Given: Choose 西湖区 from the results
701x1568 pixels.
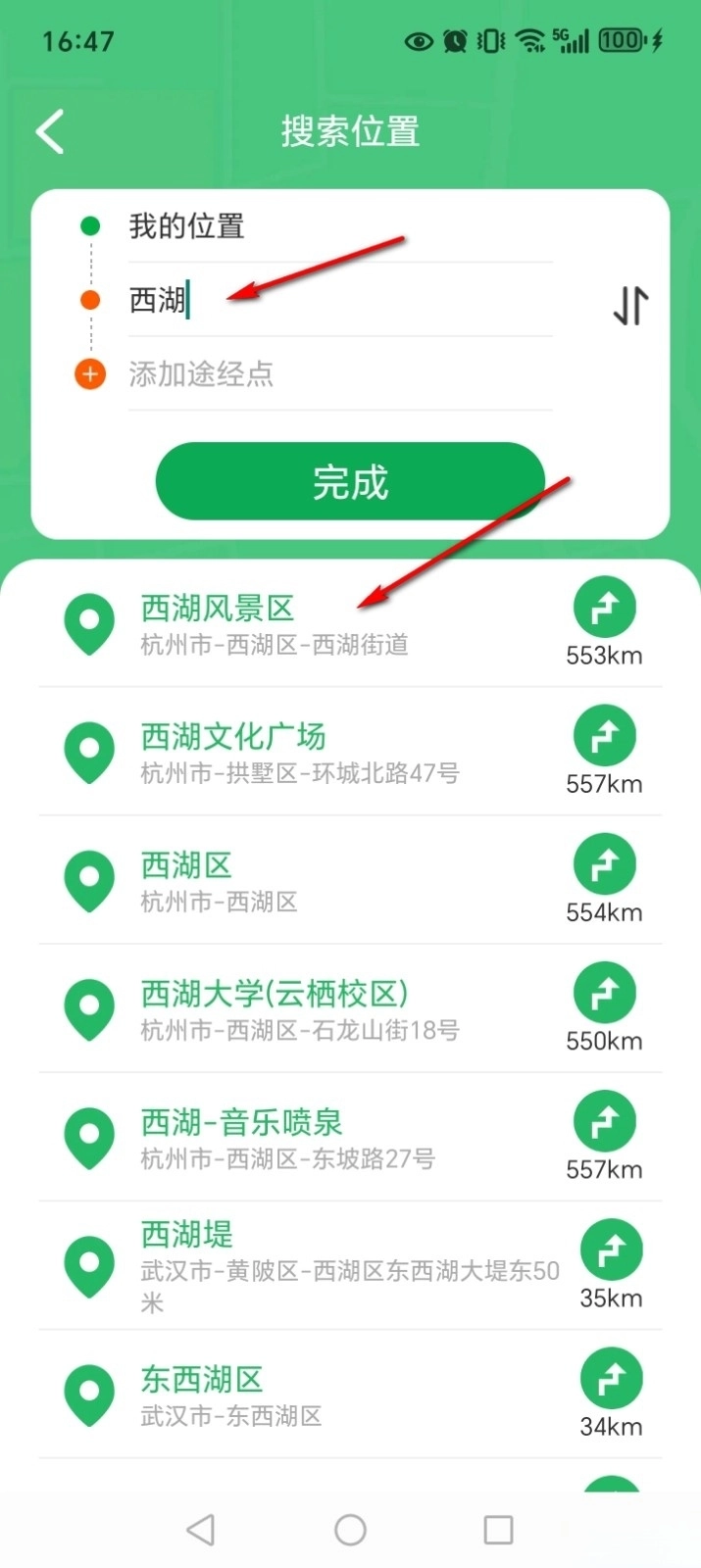Looking at the screenshot, I should pyautogui.click(x=294, y=880).
